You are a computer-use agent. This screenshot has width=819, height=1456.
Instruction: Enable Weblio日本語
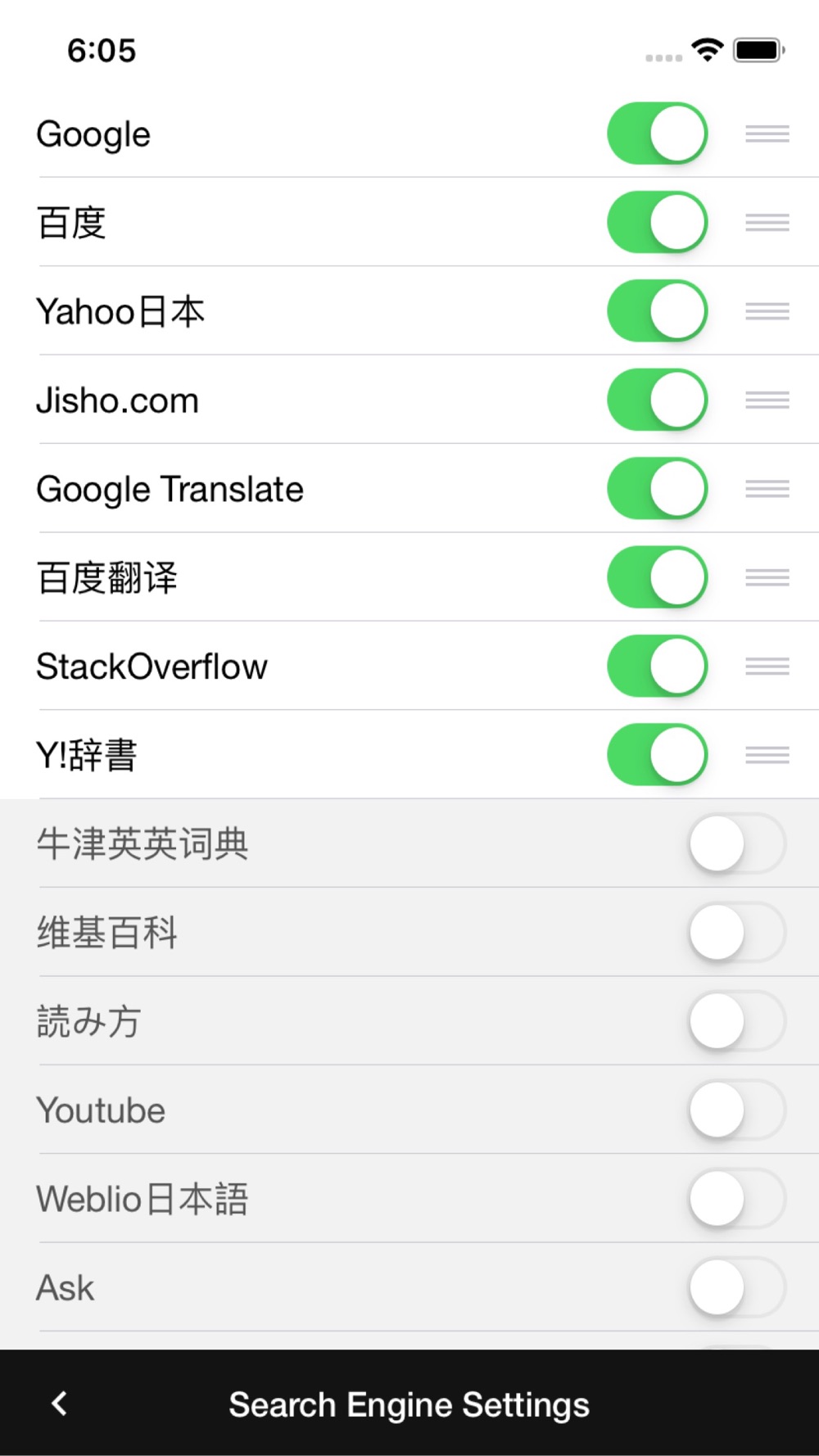[x=736, y=1198]
